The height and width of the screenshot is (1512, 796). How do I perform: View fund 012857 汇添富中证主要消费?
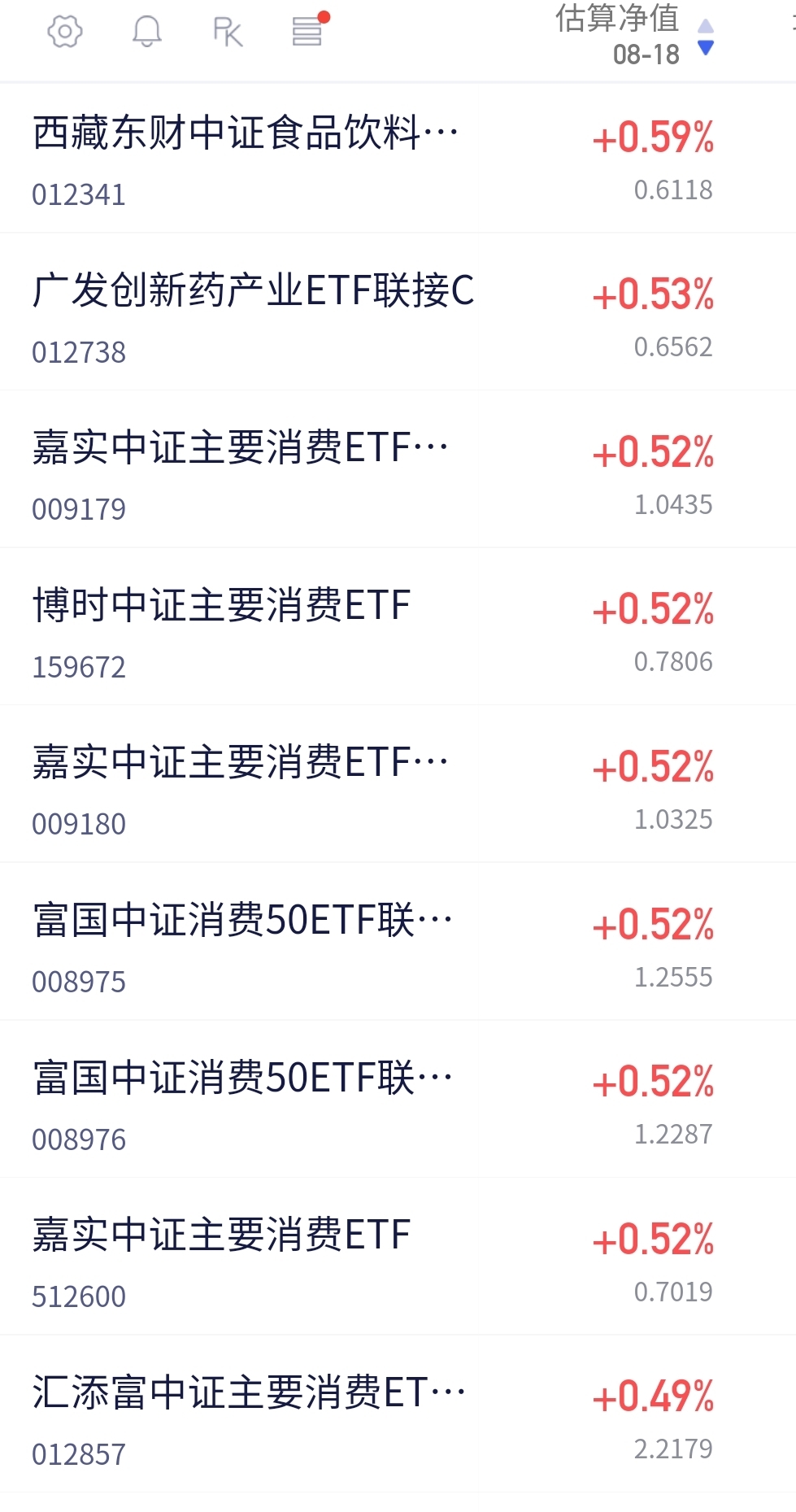click(x=398, y=1414)
